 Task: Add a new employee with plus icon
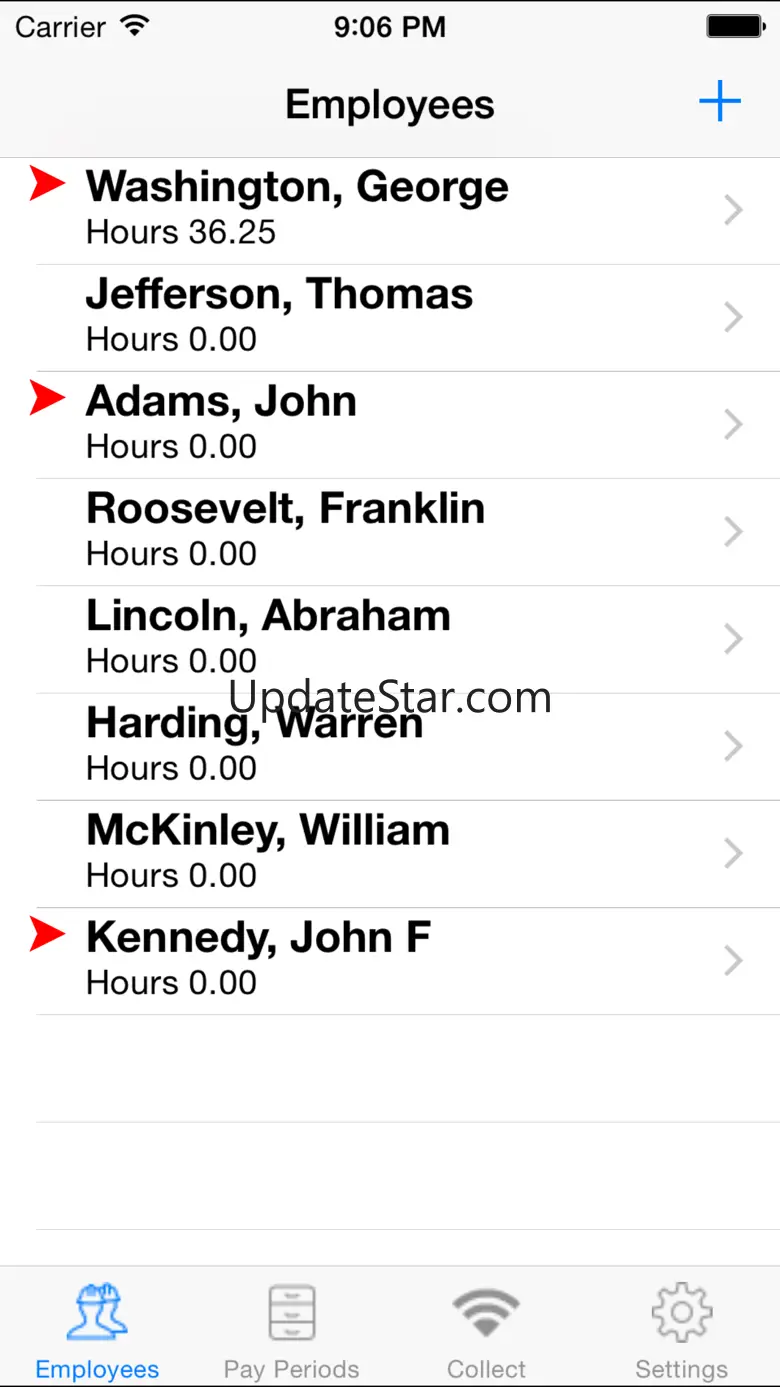point(719,102)
